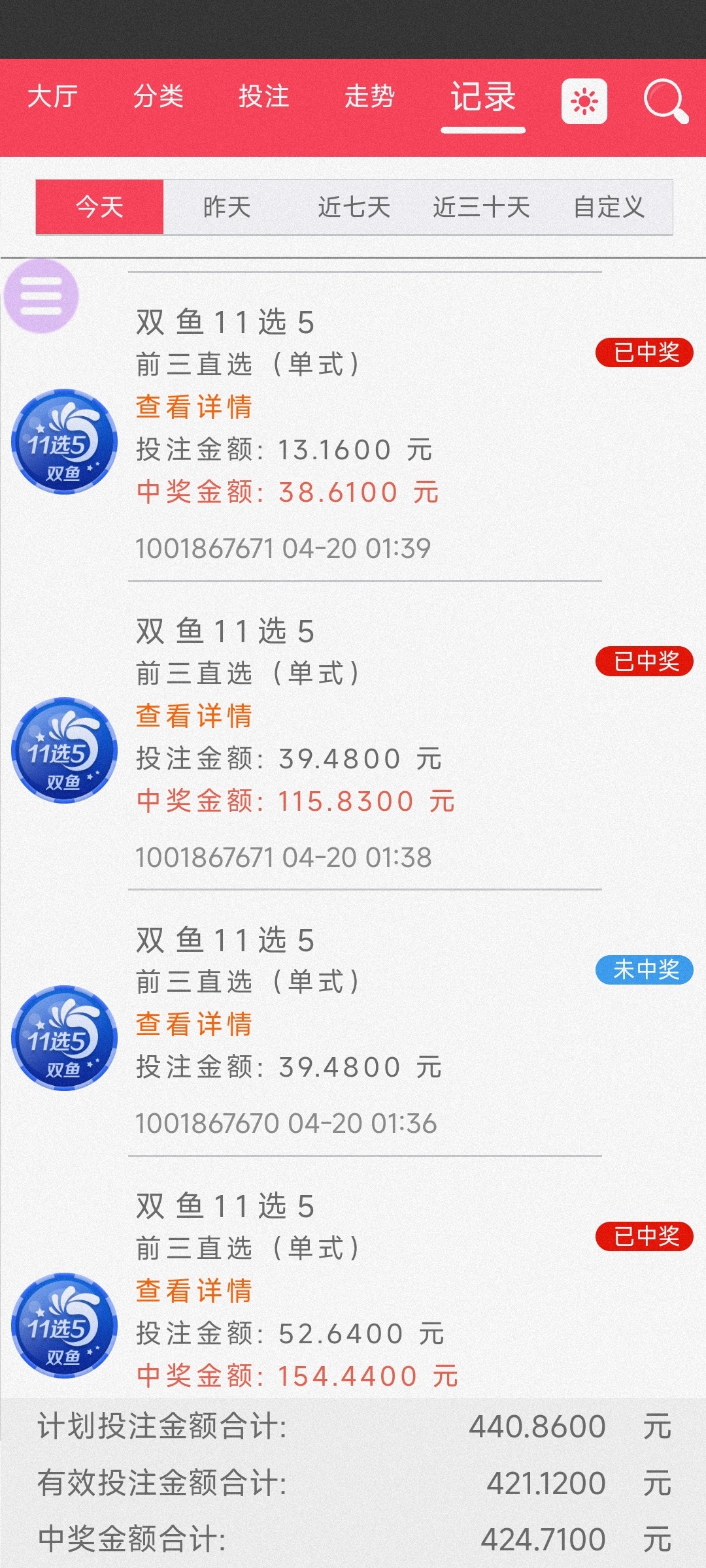The height and width of the screenshot is (1568, 706).
Task: Show records for 近七天
Action: (x=354, y=207)
